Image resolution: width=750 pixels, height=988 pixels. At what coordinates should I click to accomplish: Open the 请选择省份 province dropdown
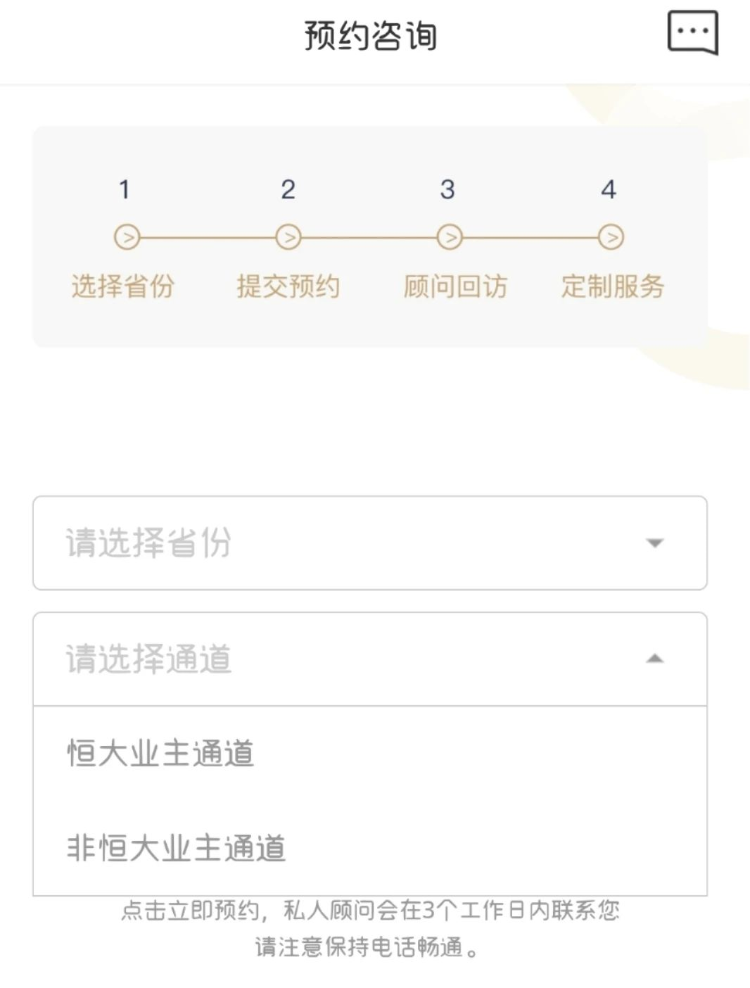coord(369,543)
